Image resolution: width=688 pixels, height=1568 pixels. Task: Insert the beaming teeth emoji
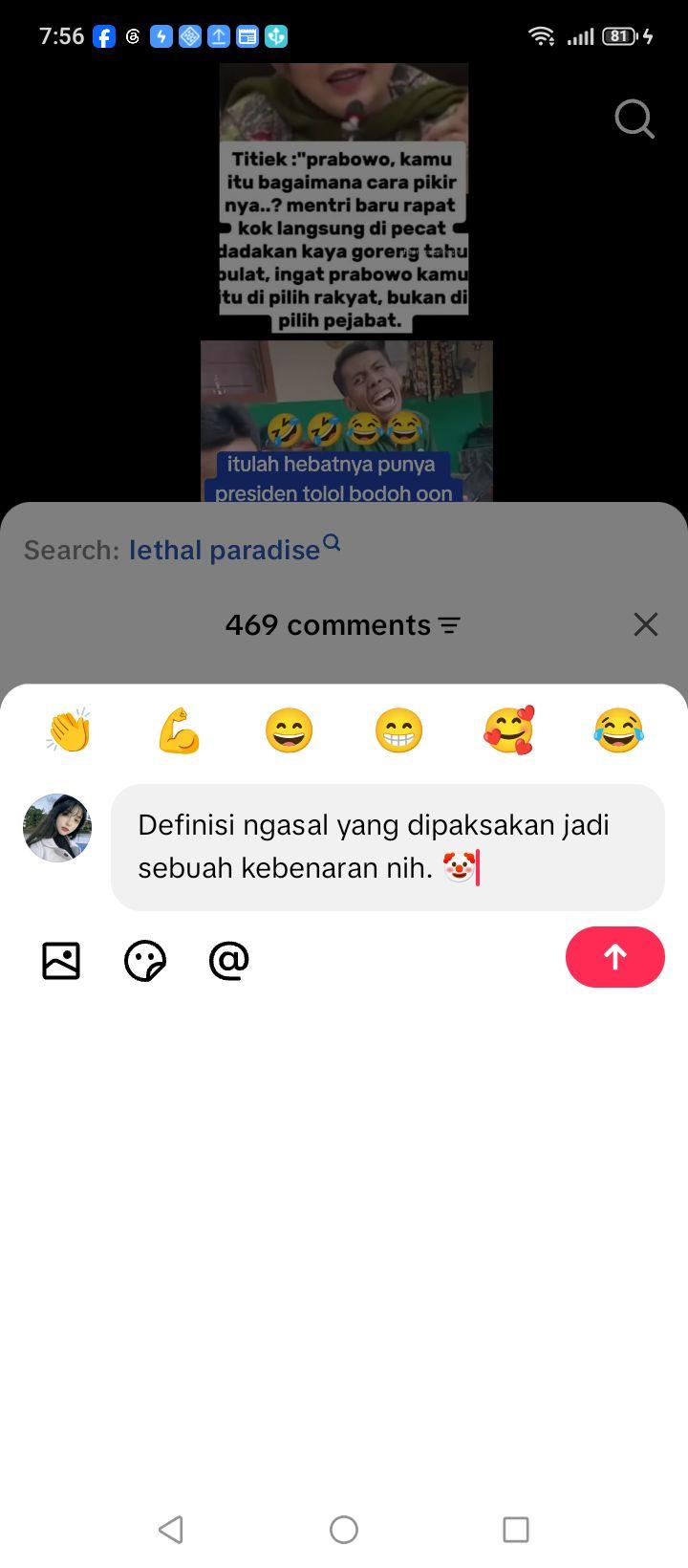[x=398, y=731]
